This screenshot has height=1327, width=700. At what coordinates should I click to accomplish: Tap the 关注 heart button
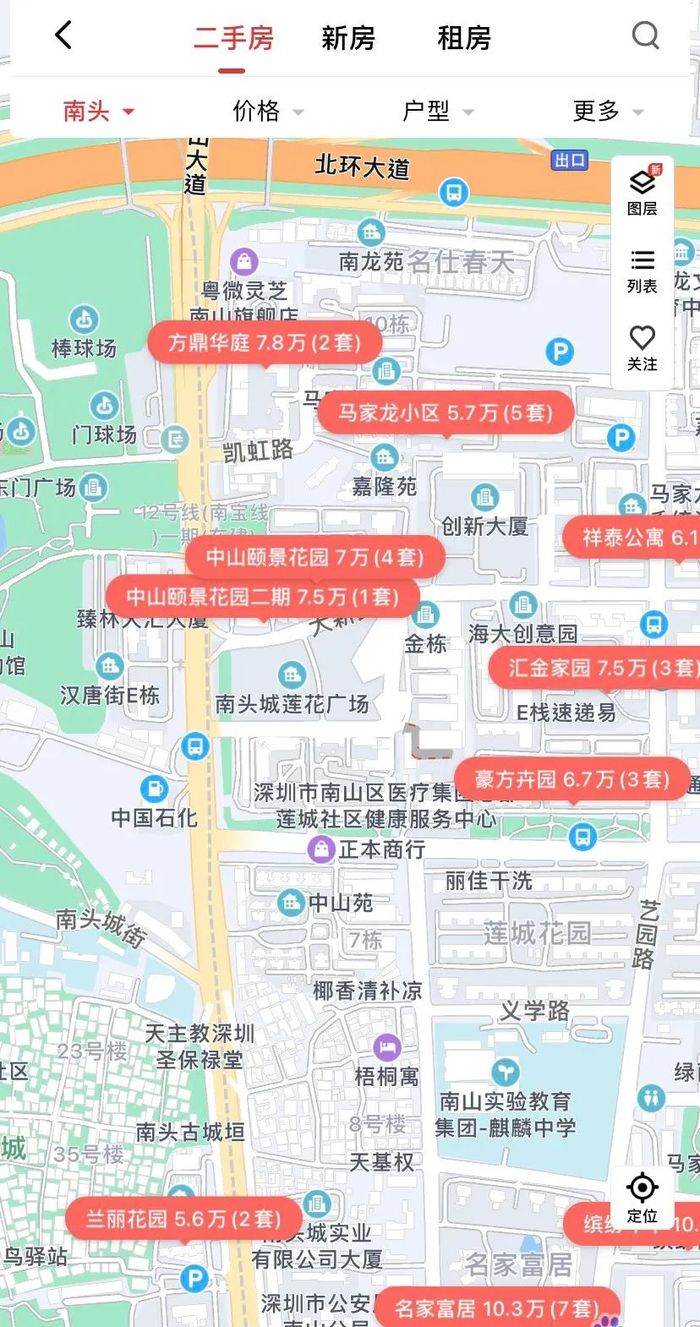[x=642, y=348]
